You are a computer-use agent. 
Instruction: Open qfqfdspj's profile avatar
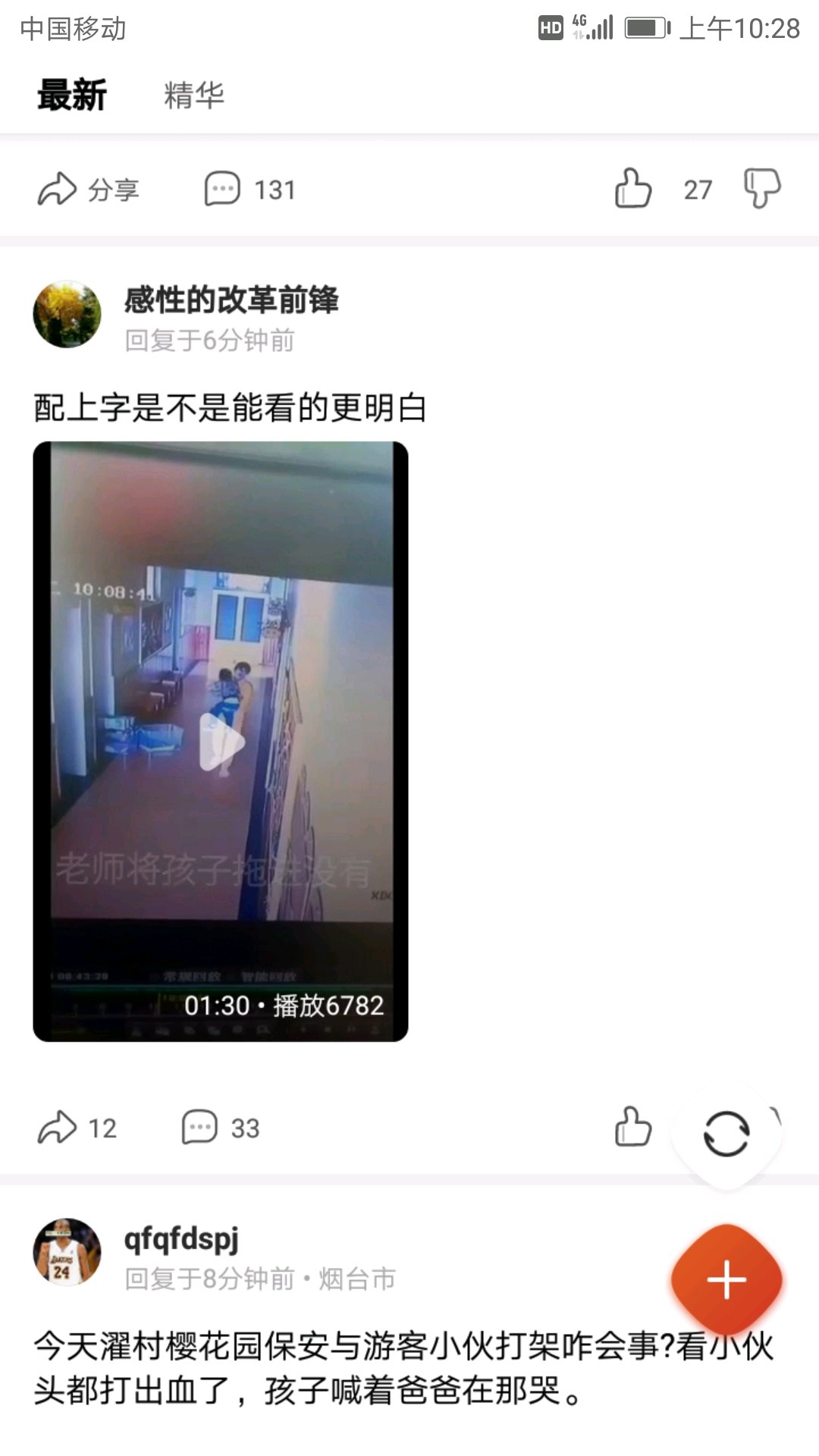pos(67,1252)
